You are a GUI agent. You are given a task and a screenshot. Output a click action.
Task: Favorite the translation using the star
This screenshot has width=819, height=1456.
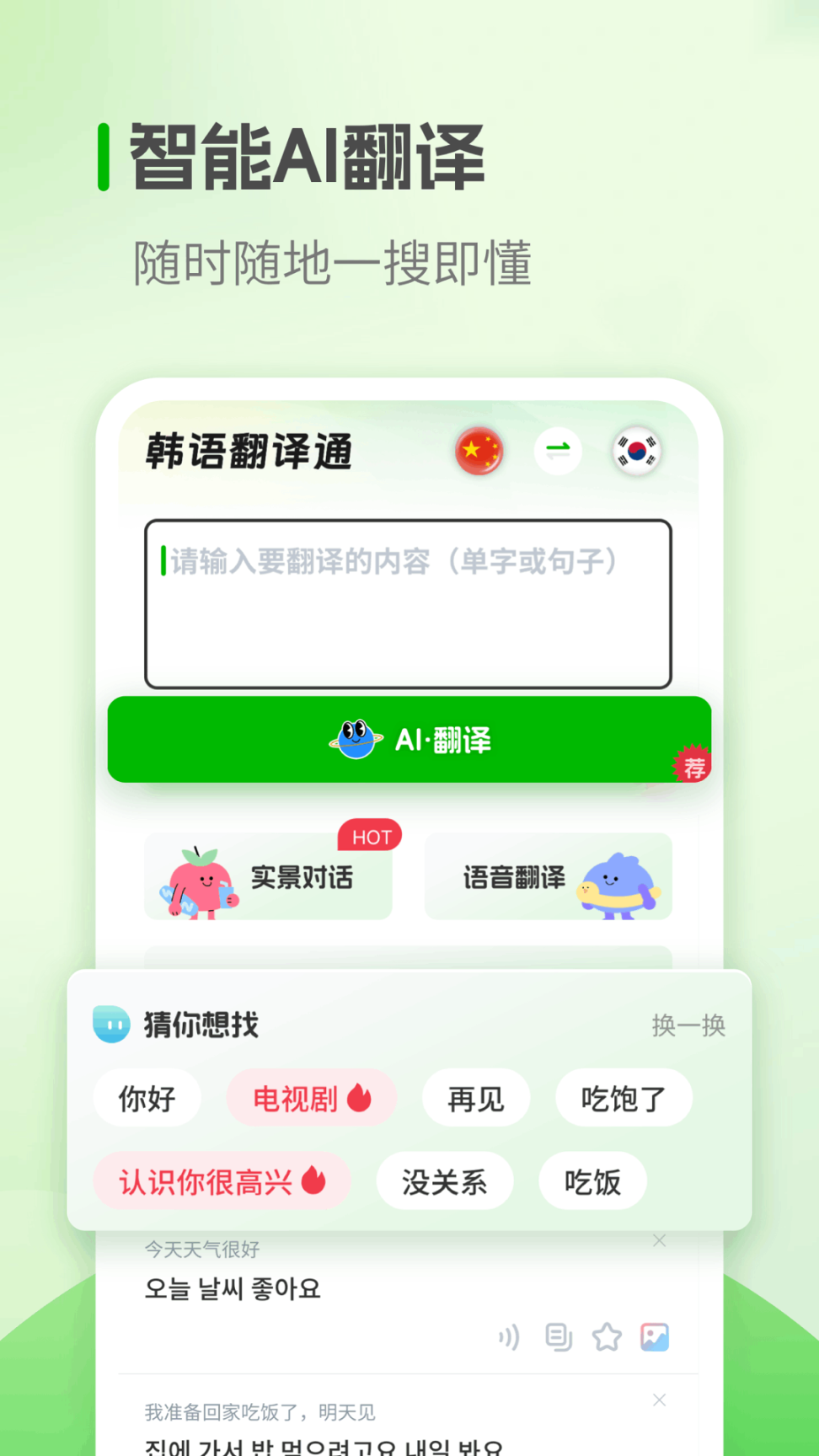click(x=607, y=1337)
